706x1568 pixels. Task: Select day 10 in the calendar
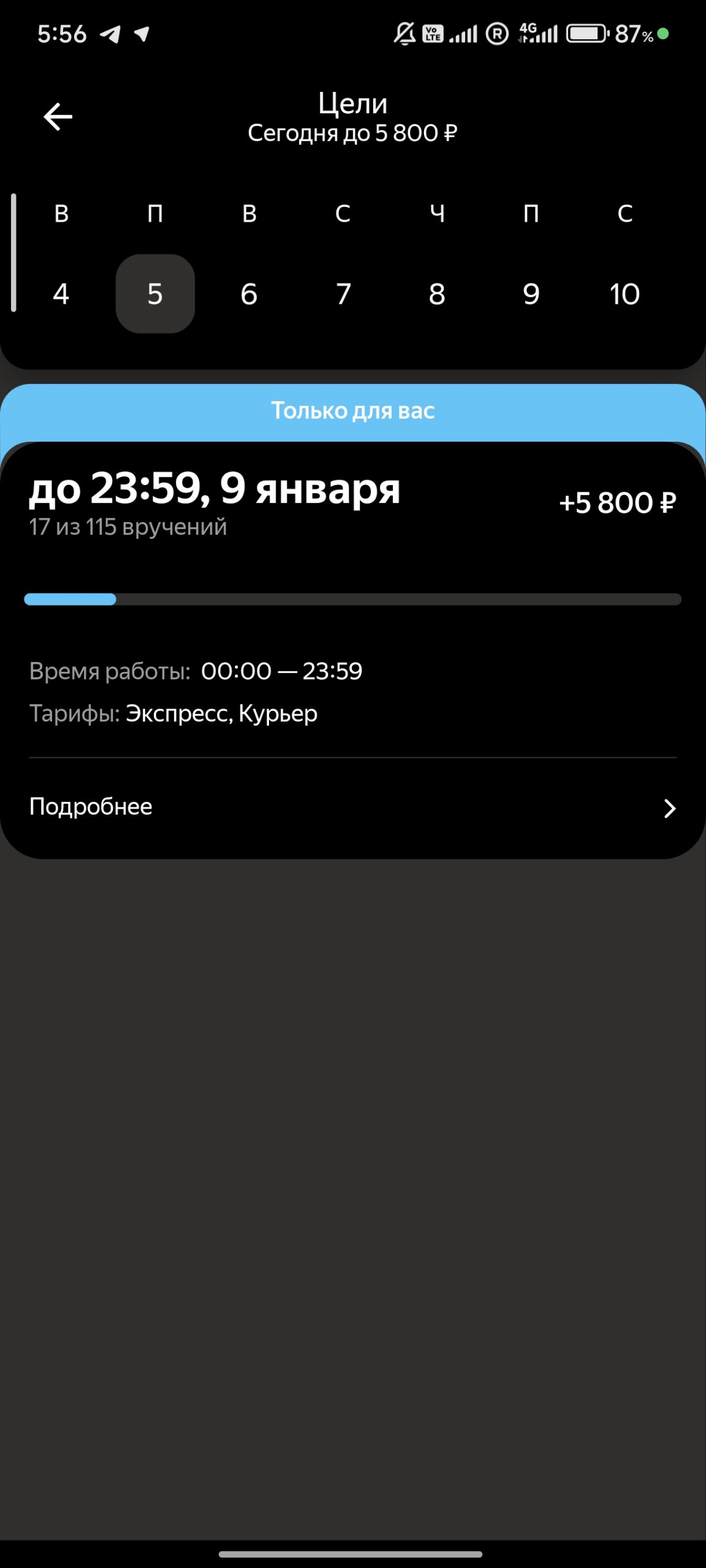tap(624, 294)
